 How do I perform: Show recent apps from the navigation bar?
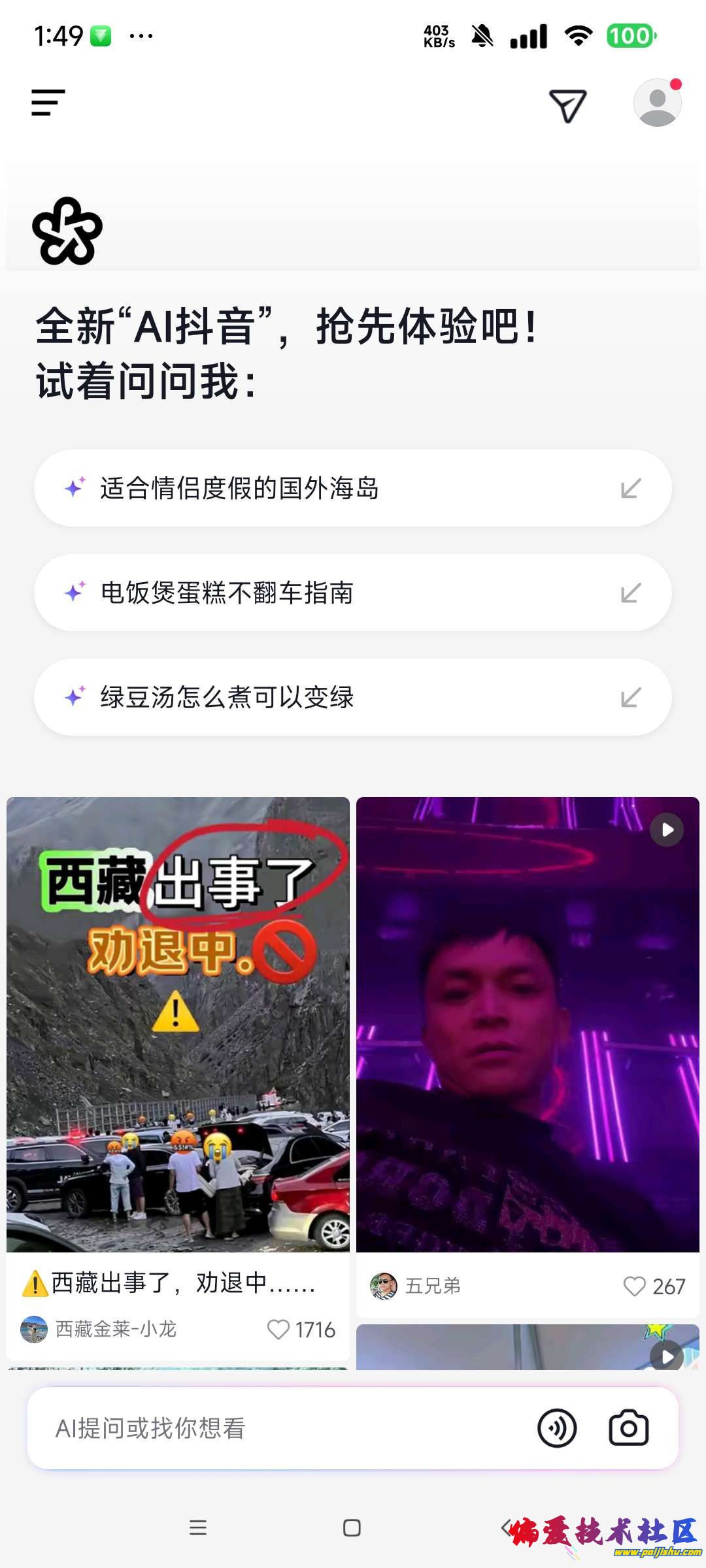coord(197,1527)
